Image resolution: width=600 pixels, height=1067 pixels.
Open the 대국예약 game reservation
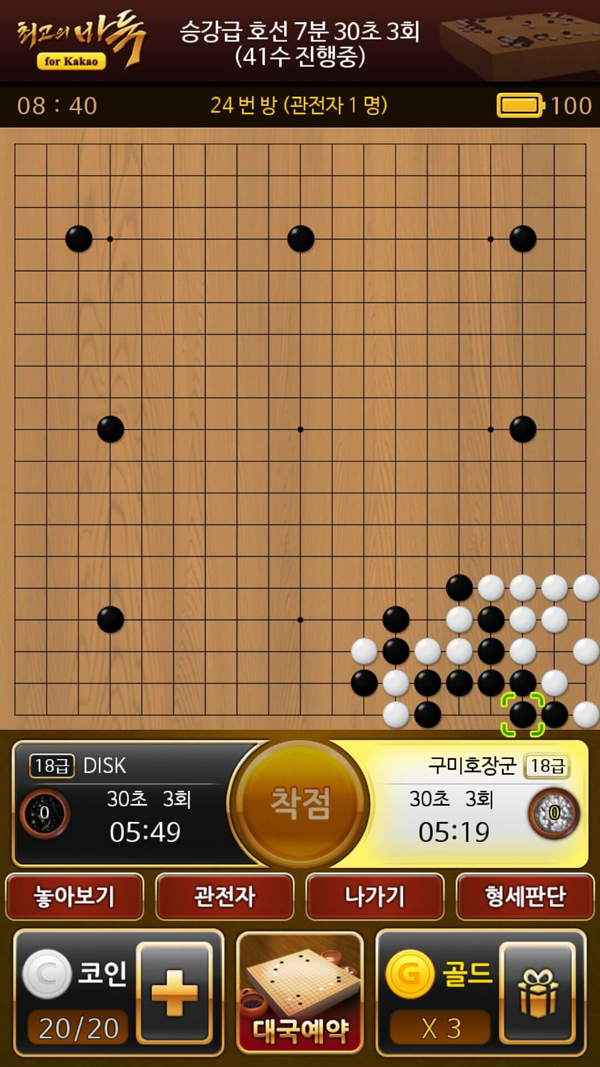pyautogui.click(x=299, y=992)
